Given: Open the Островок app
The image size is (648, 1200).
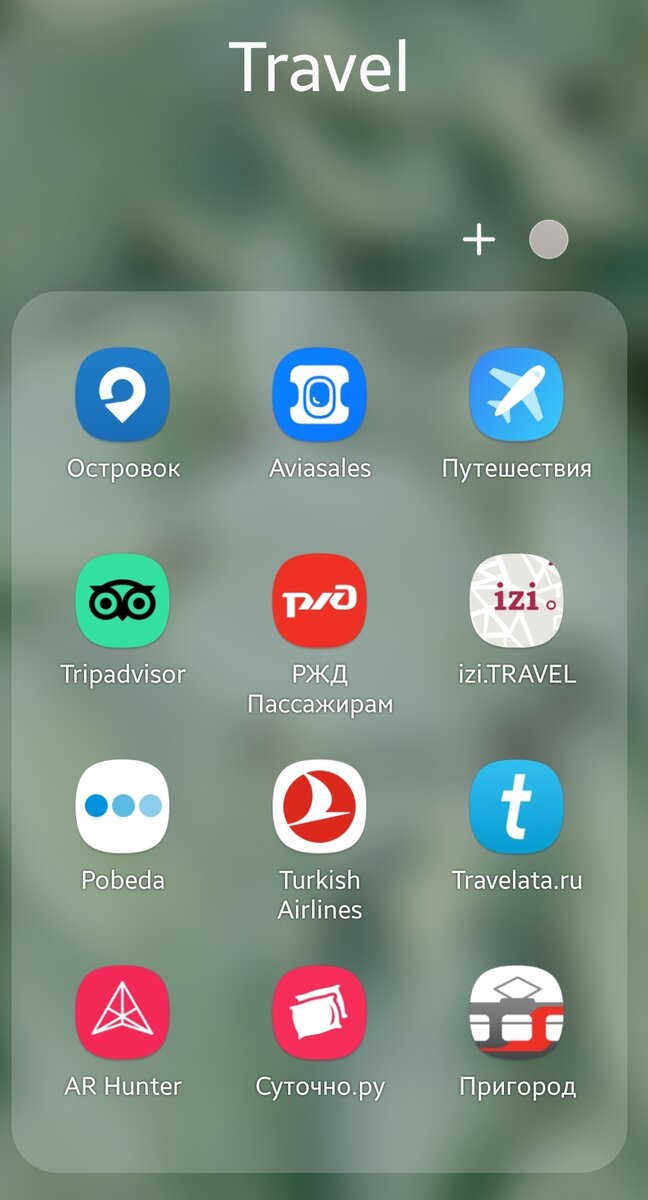Looking at the screenshot, I should point(123,395).
